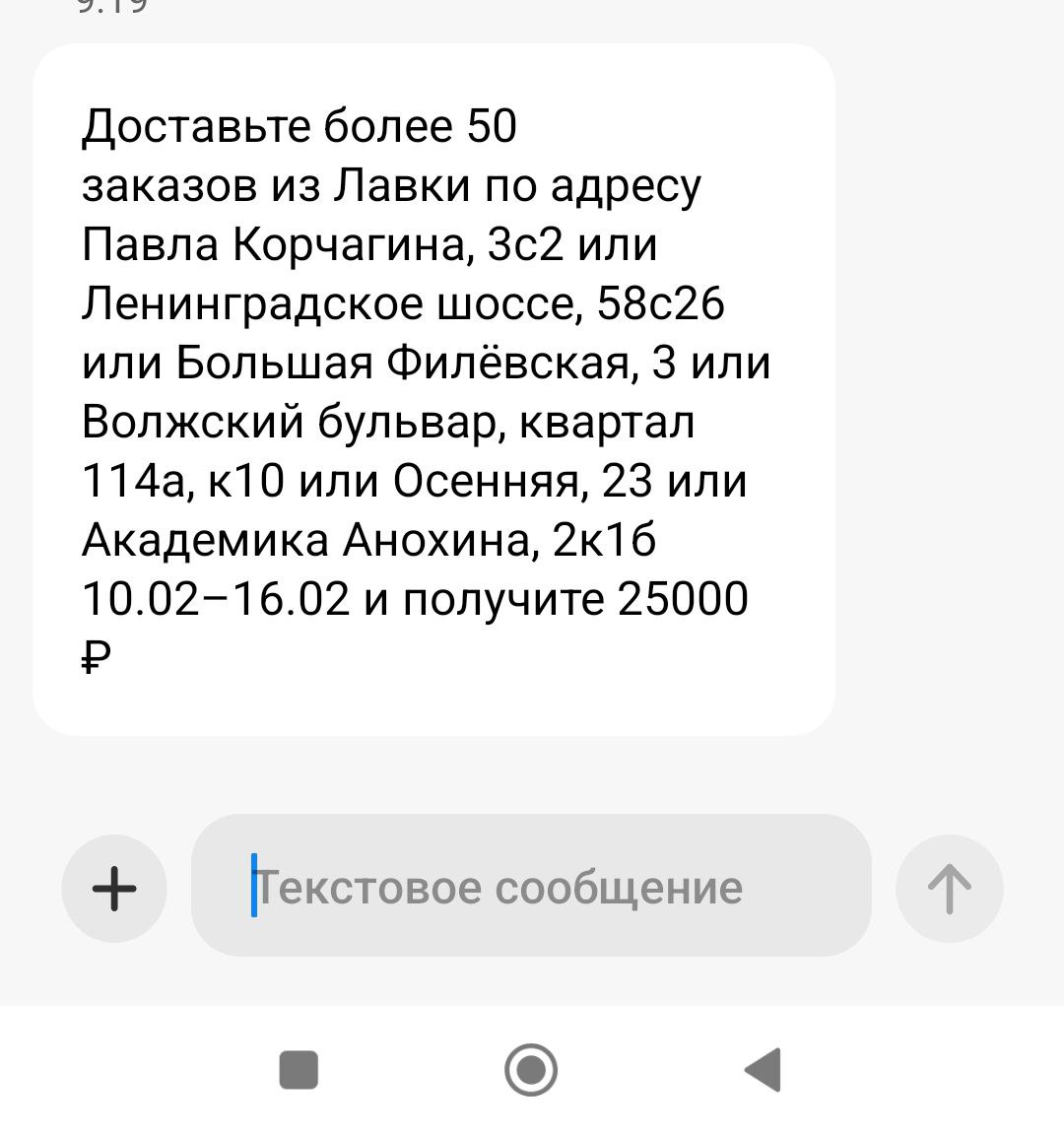Focus the «Текстовое сообщение» input field
The width and height of the screenshot is (1064, 1134).
530,886
